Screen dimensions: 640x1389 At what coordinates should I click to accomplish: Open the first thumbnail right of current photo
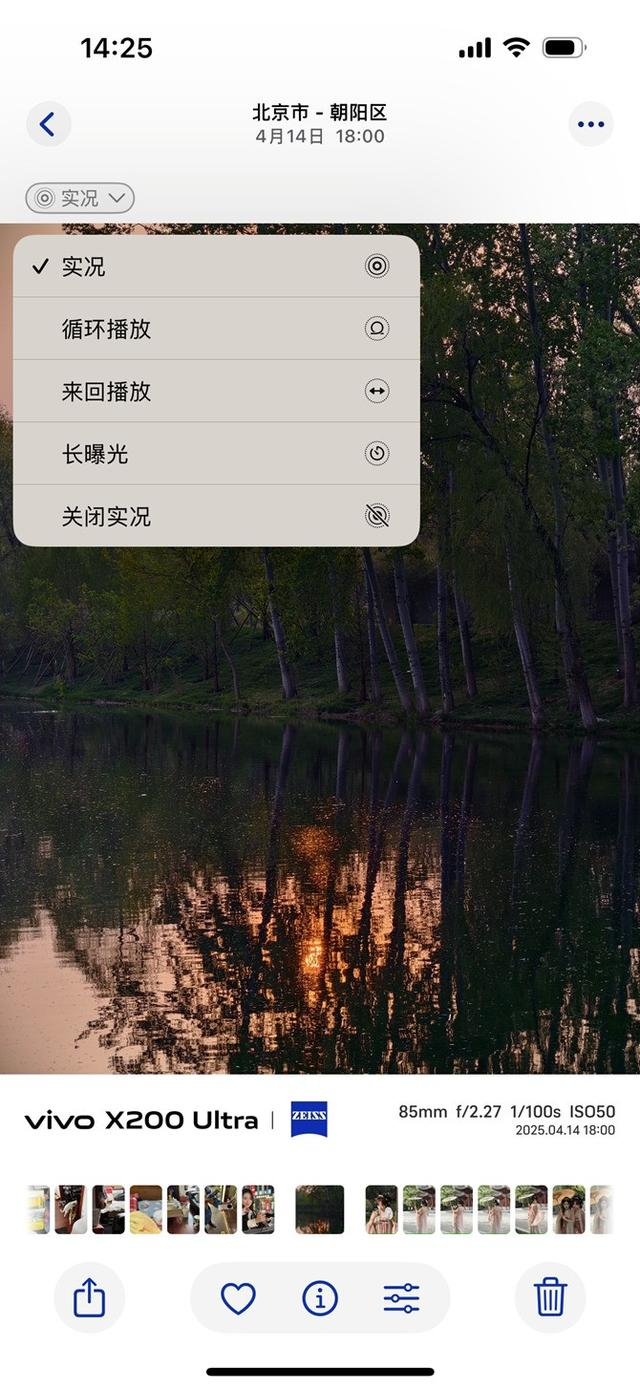point(381,1209)
